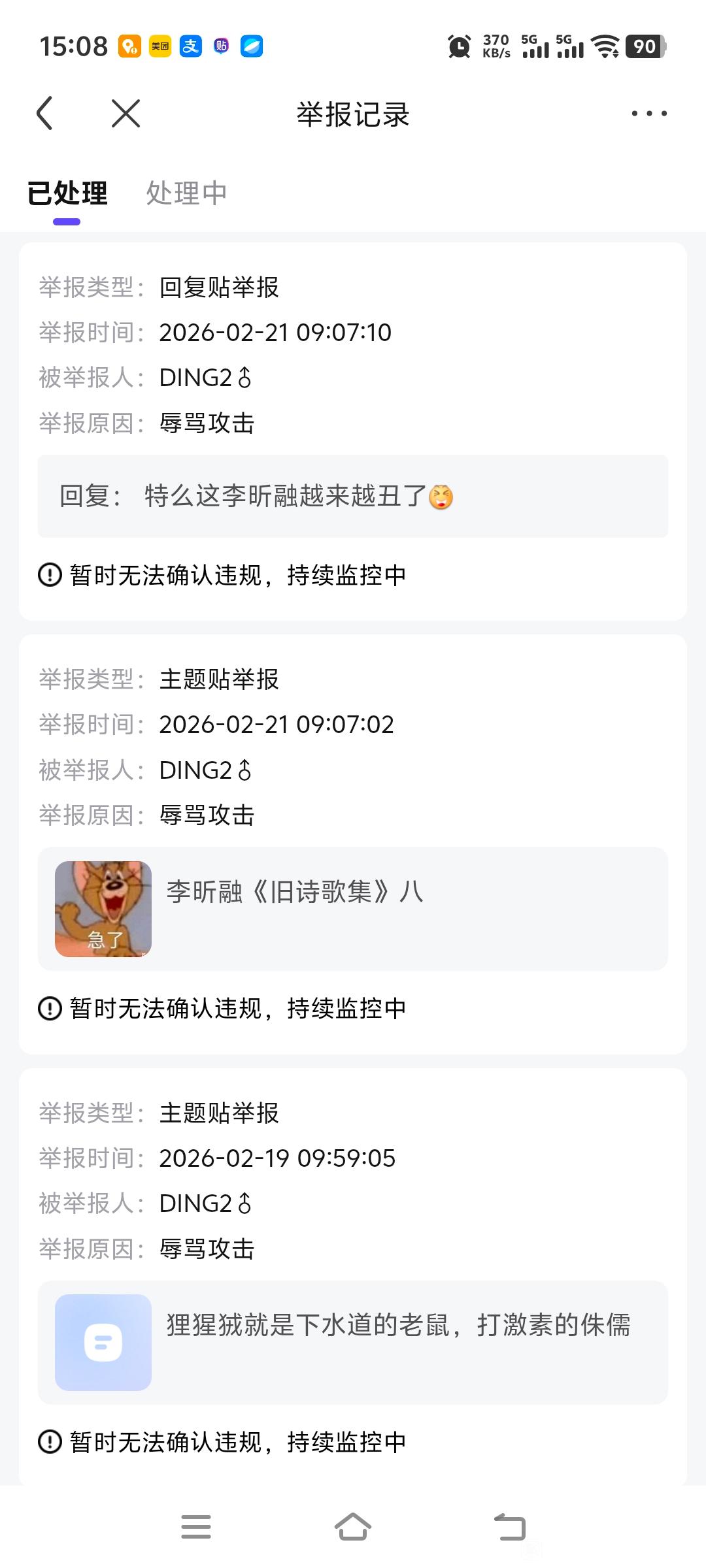This screenshot has height=1568, width=706.
Task: Tap the system home button
Action: tap(353, 1527)
